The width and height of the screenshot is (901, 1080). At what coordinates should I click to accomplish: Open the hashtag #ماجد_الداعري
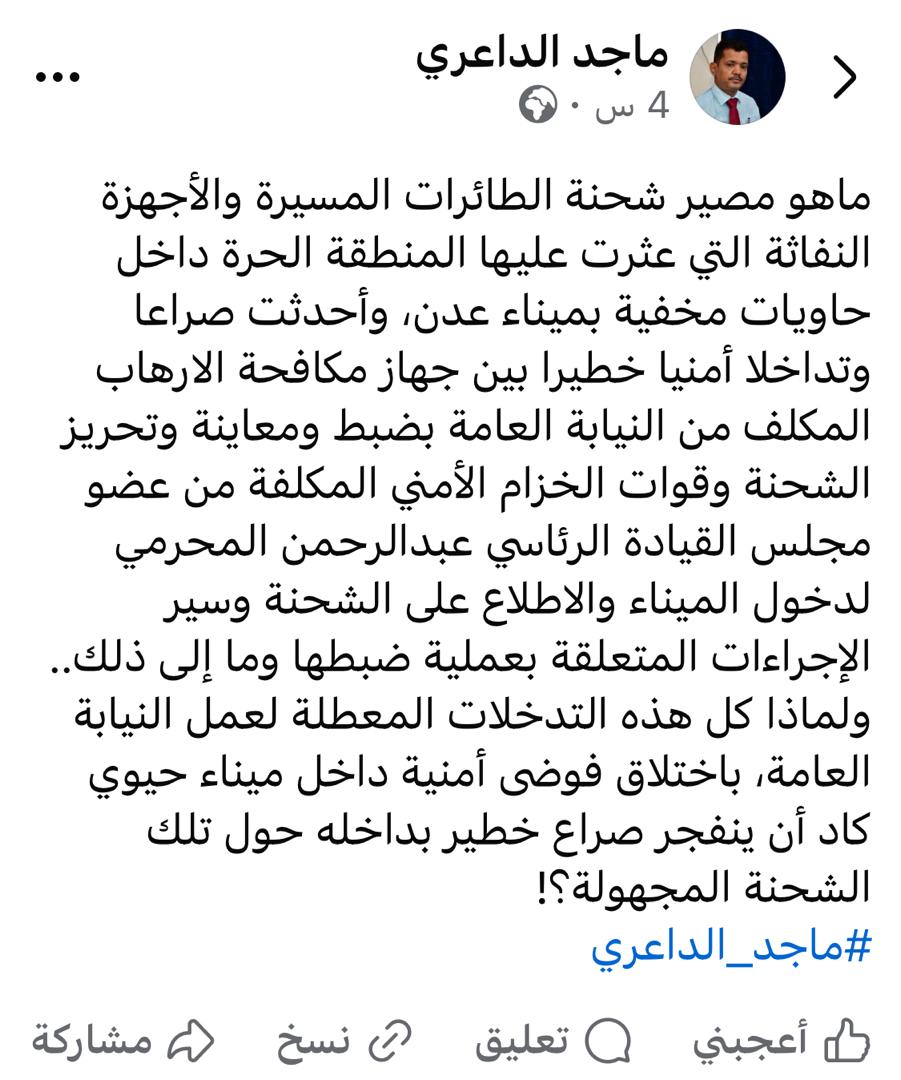[730, 944]
